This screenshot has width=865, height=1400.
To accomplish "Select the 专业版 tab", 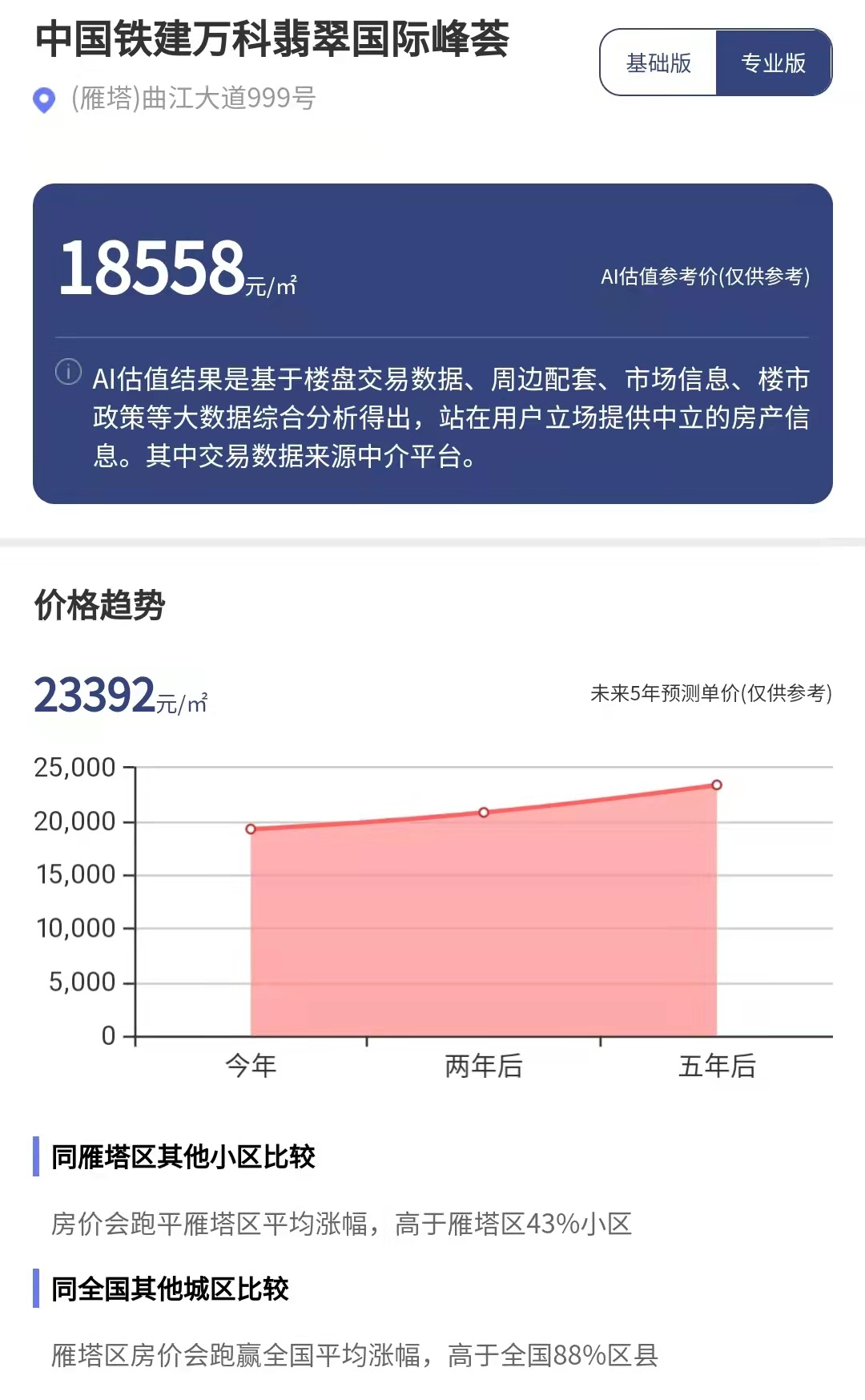I will 773,63.
